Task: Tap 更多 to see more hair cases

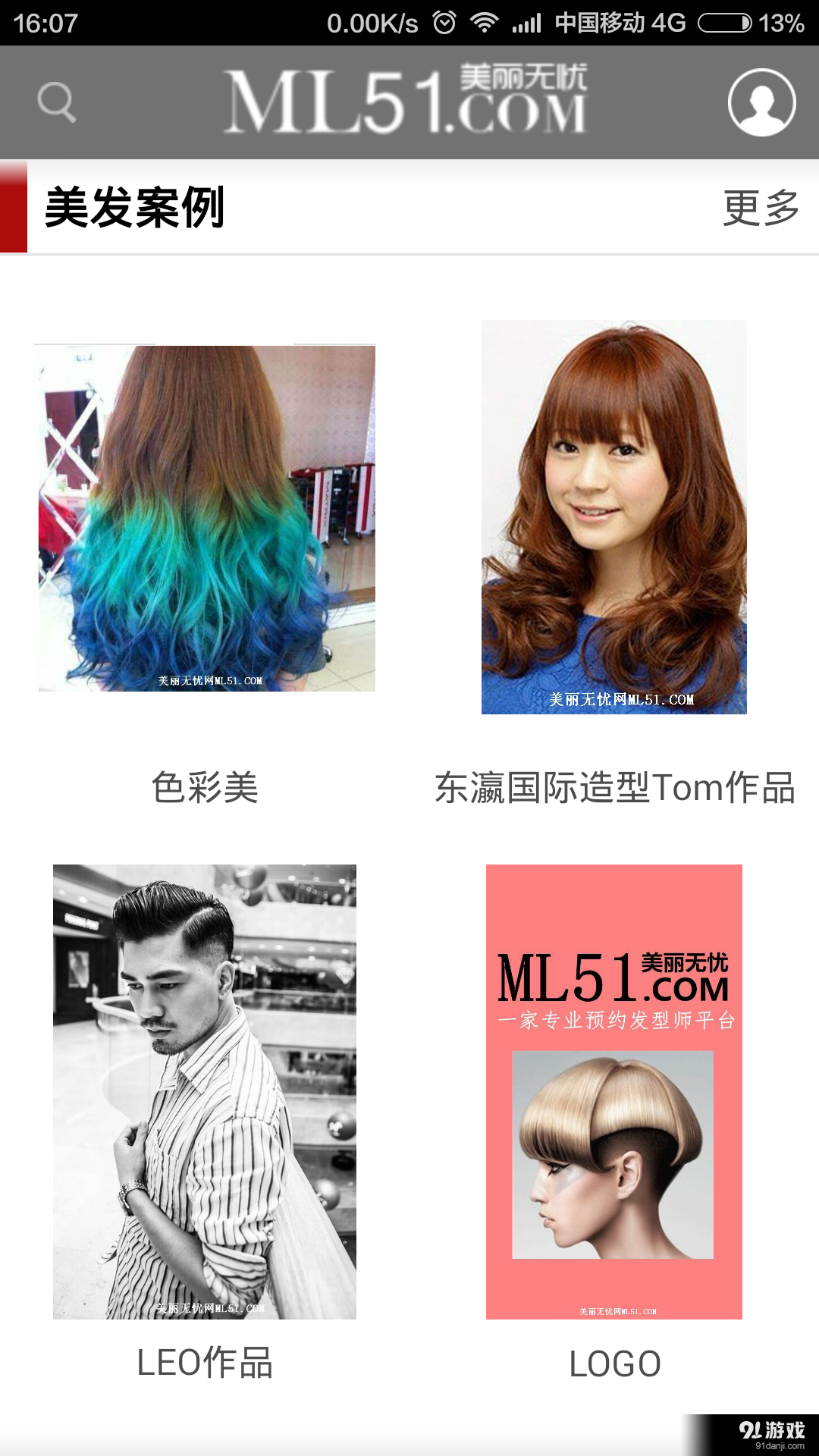Action: (761, 208)
